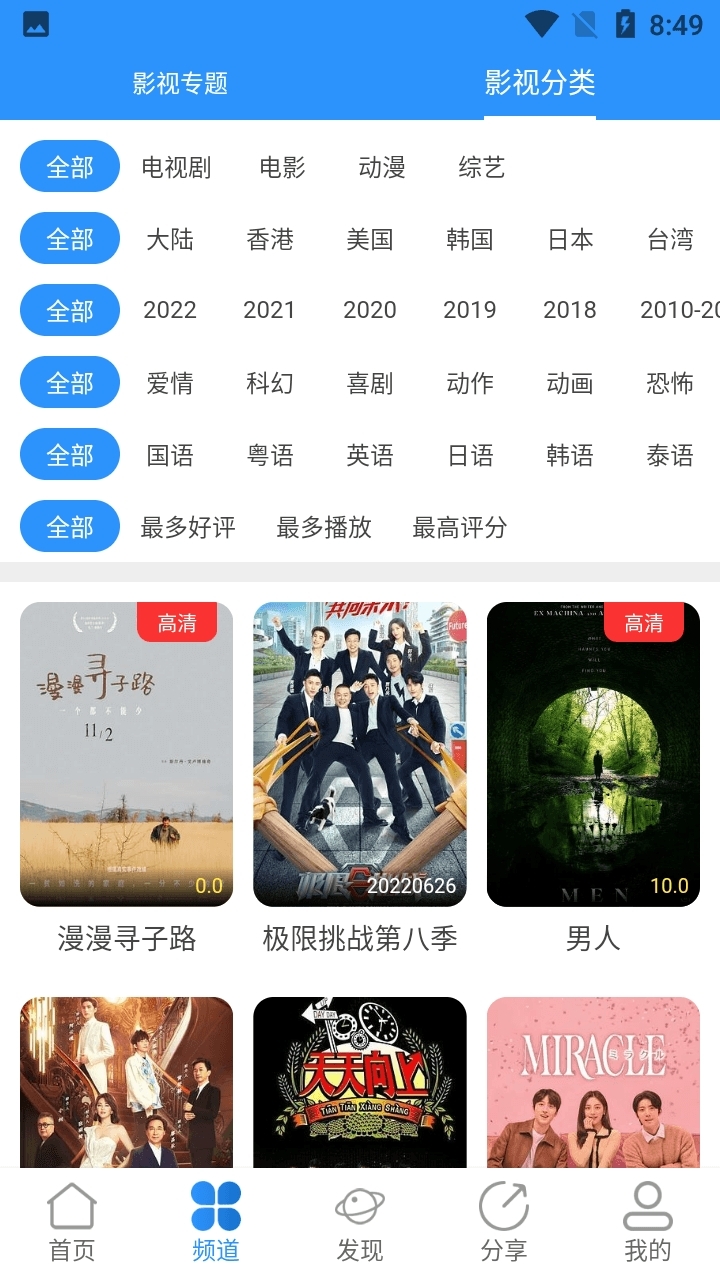
Task: Filter region by 香港
Action: (270, 240)
